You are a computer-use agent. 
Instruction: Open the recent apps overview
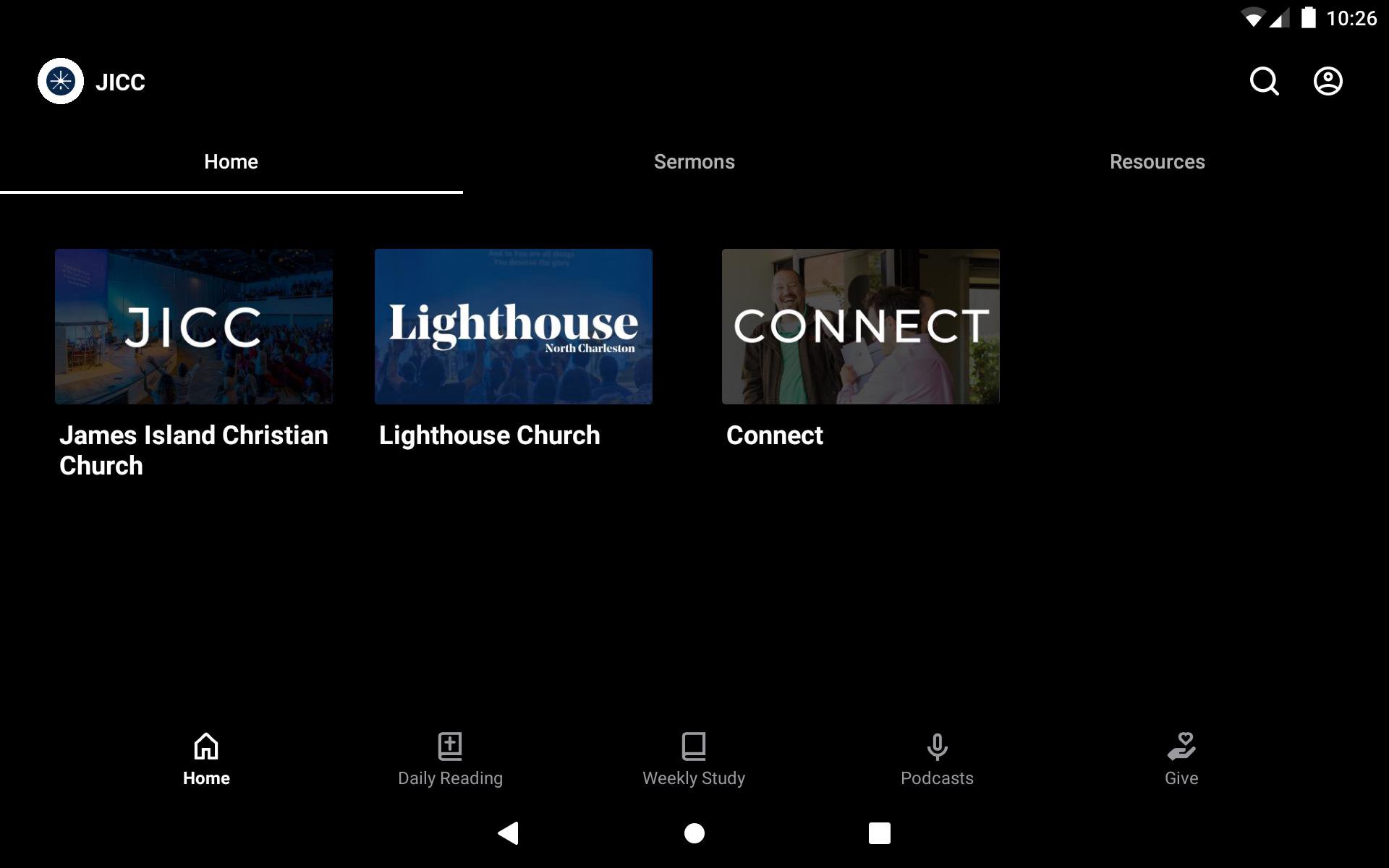pyautogui.click(x=879, y=833)
